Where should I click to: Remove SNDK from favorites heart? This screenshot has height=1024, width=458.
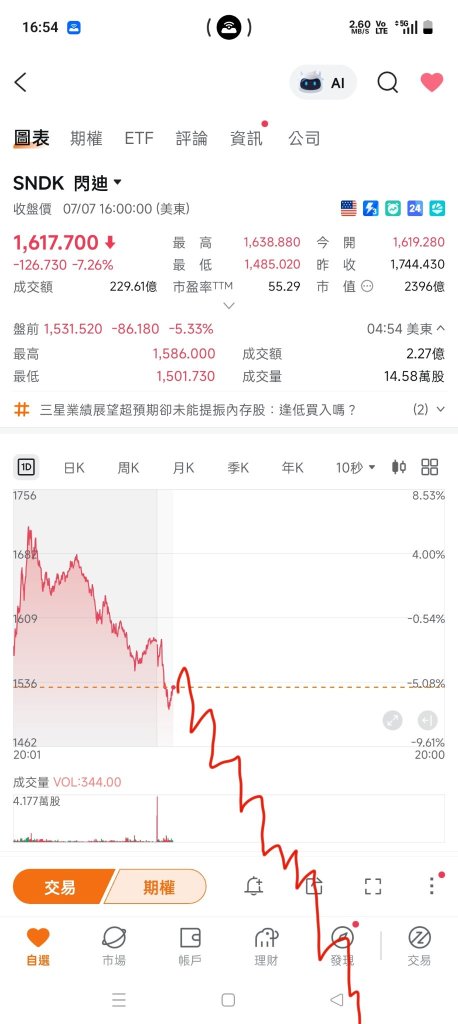[x=432, y=82]
